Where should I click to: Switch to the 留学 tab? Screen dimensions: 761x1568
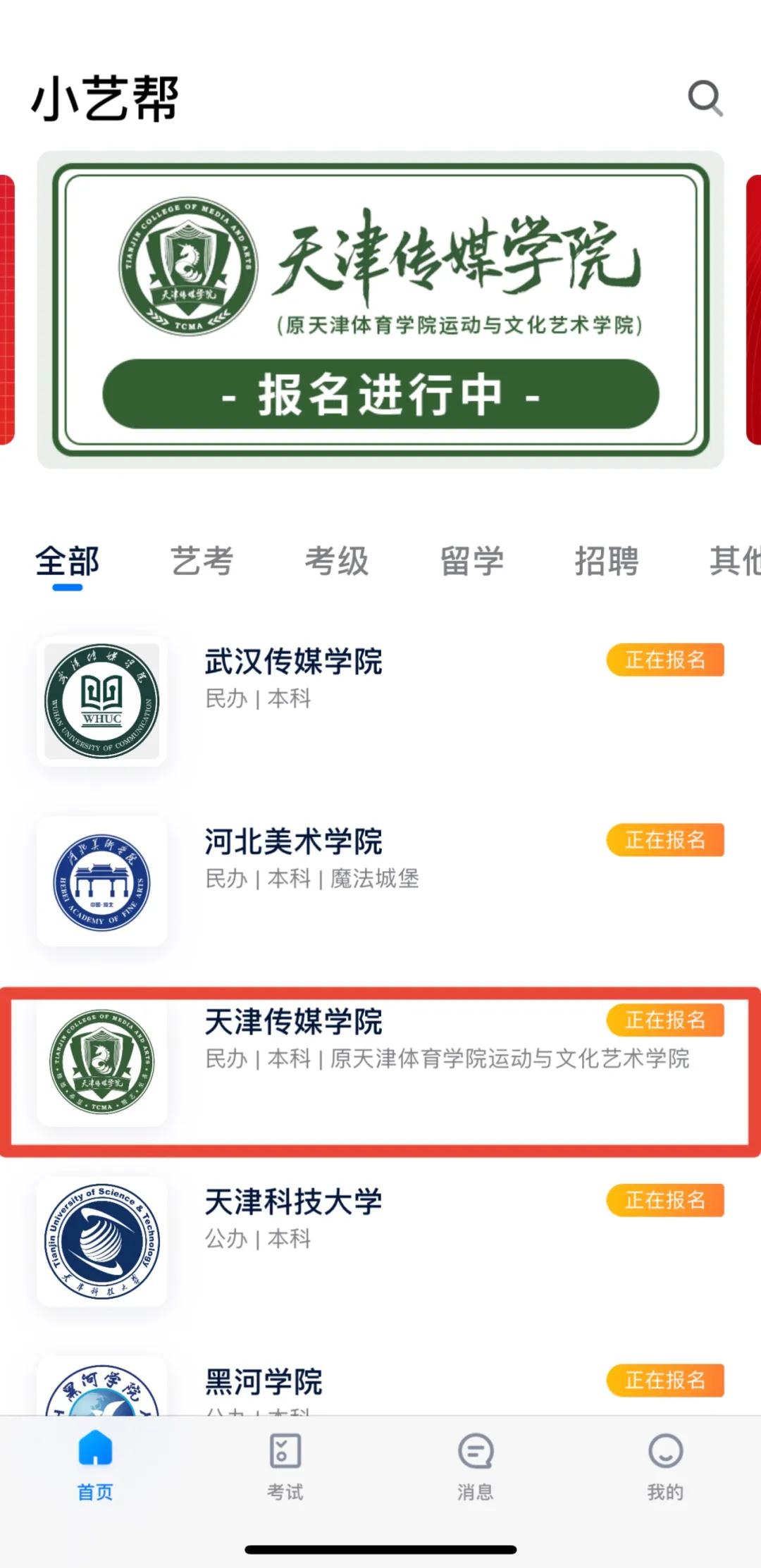(471, 562)
